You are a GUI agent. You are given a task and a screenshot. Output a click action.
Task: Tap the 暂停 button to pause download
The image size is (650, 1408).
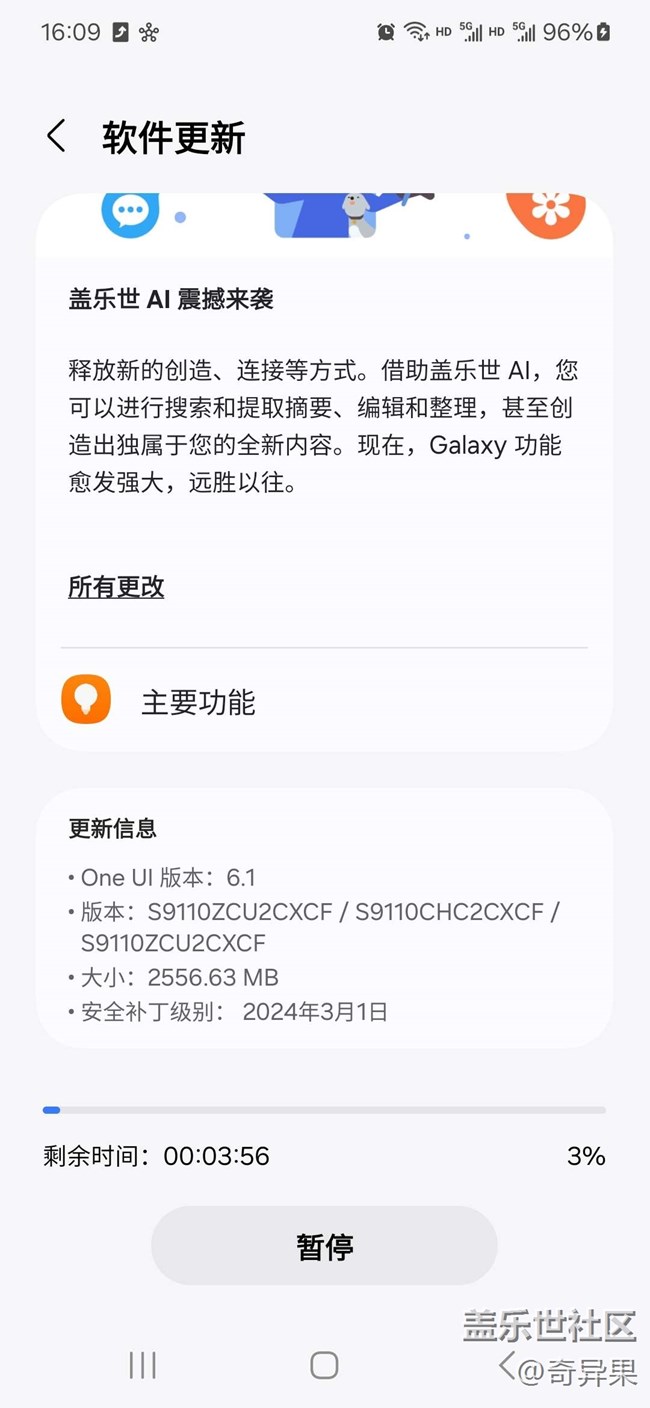(x=324, y=1246)
